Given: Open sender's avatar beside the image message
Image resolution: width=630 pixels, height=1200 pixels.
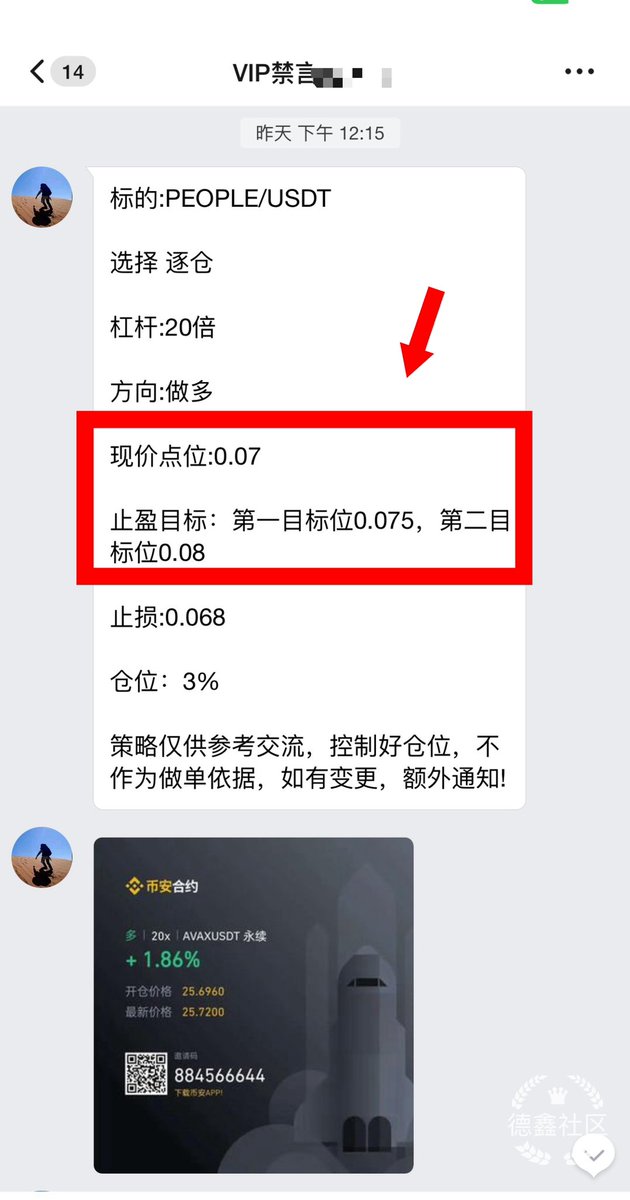Looking at the screenshot, I should 42,857.
